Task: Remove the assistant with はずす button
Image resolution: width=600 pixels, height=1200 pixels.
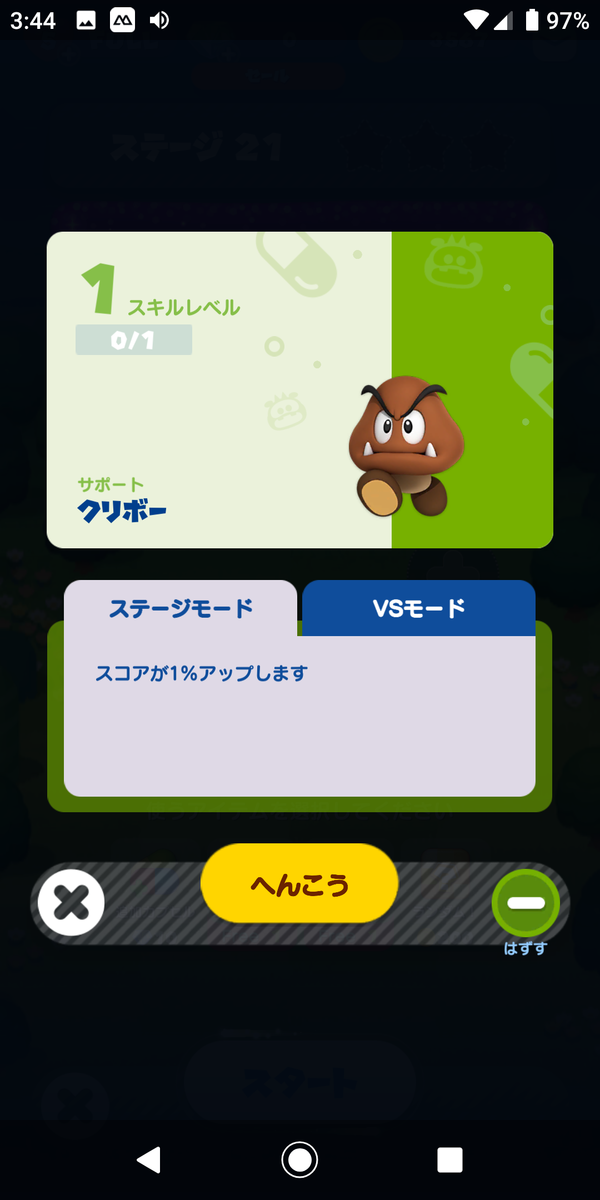Action: point(525,903)
